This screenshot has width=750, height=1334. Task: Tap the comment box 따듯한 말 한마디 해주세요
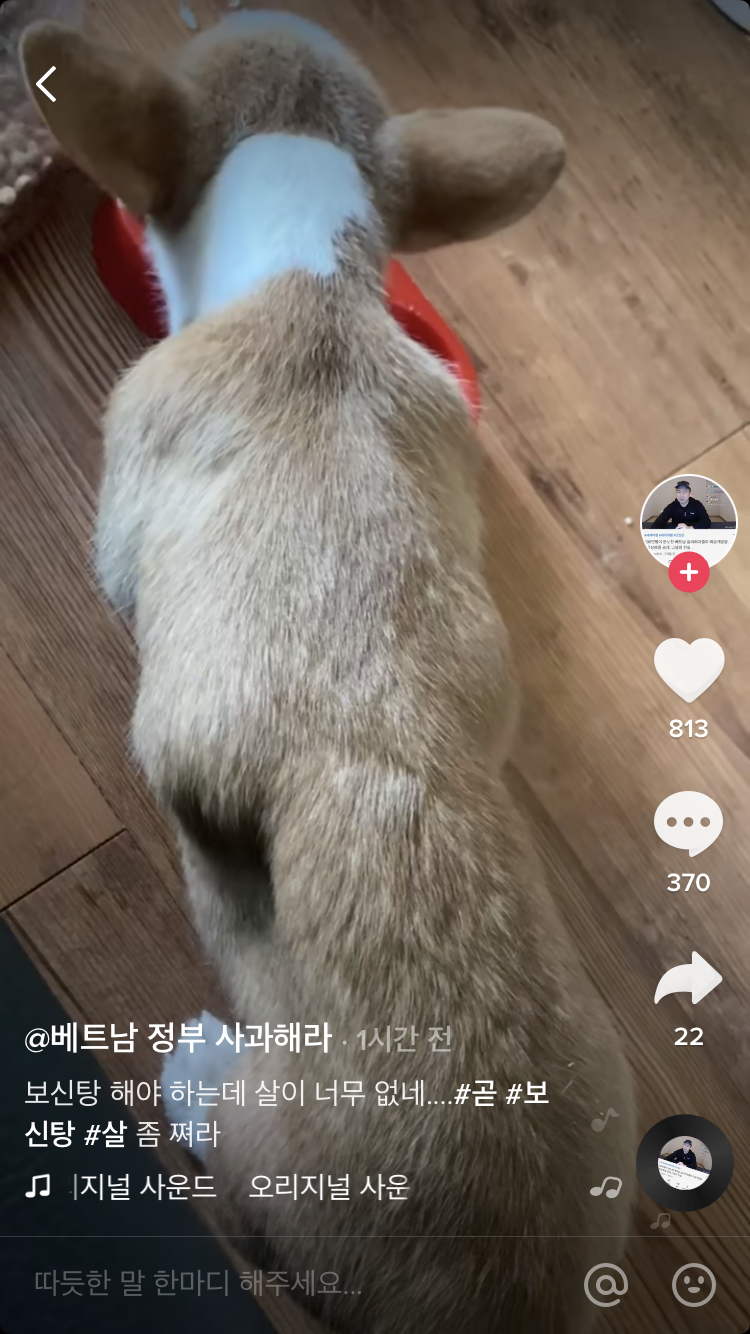coord(198,1283)
